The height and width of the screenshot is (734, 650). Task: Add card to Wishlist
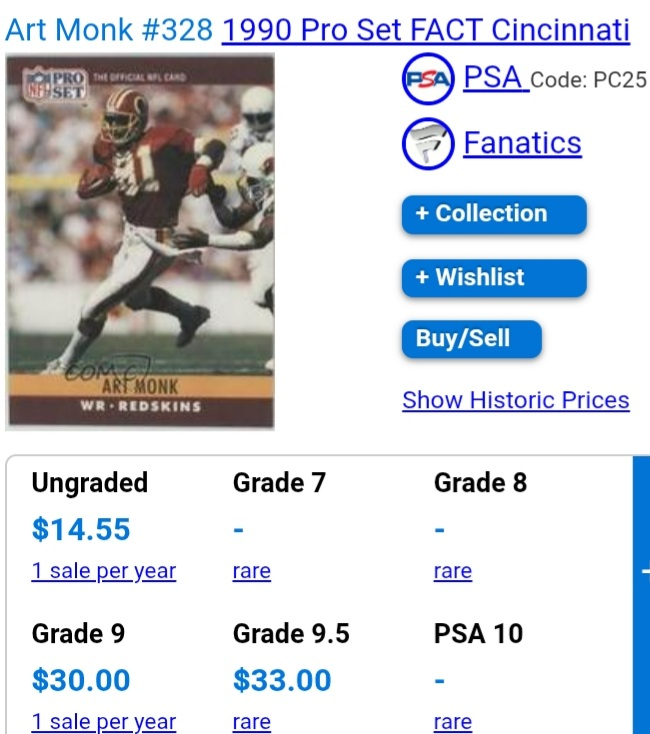tap(494, 278)
